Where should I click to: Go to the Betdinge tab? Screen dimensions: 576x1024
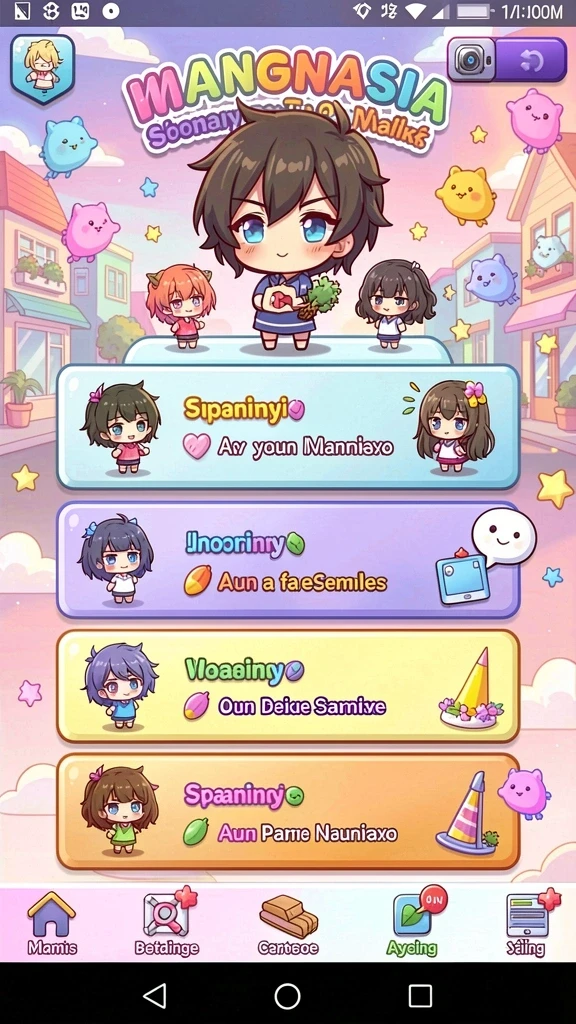pyautogui.click(x=167, y=923)
